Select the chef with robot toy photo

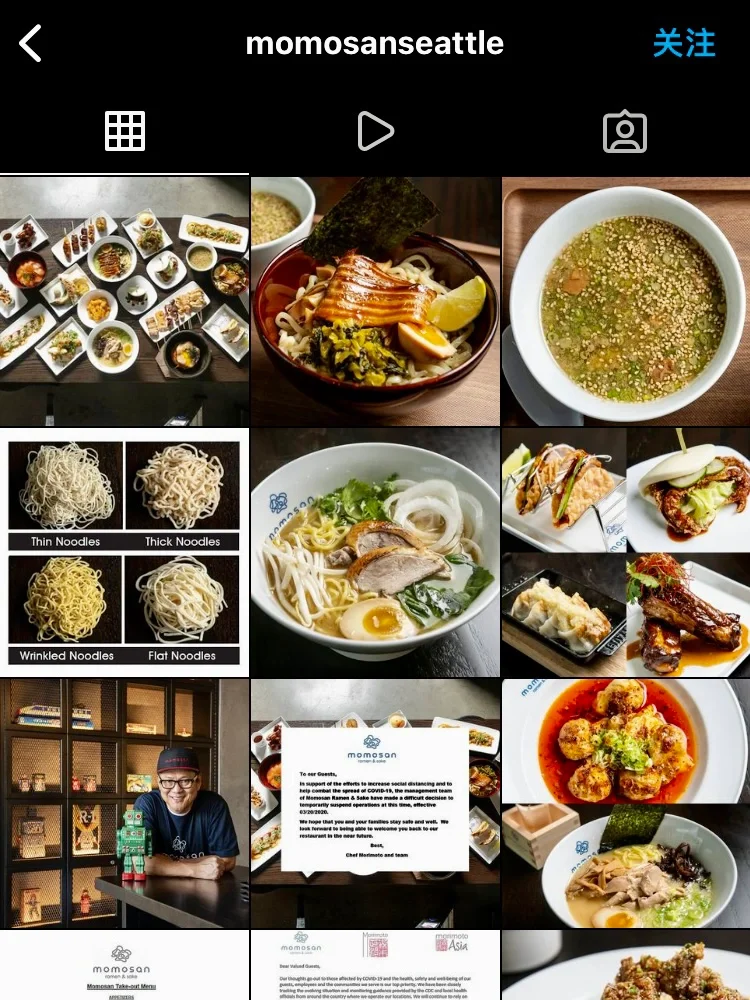point(125,802)
